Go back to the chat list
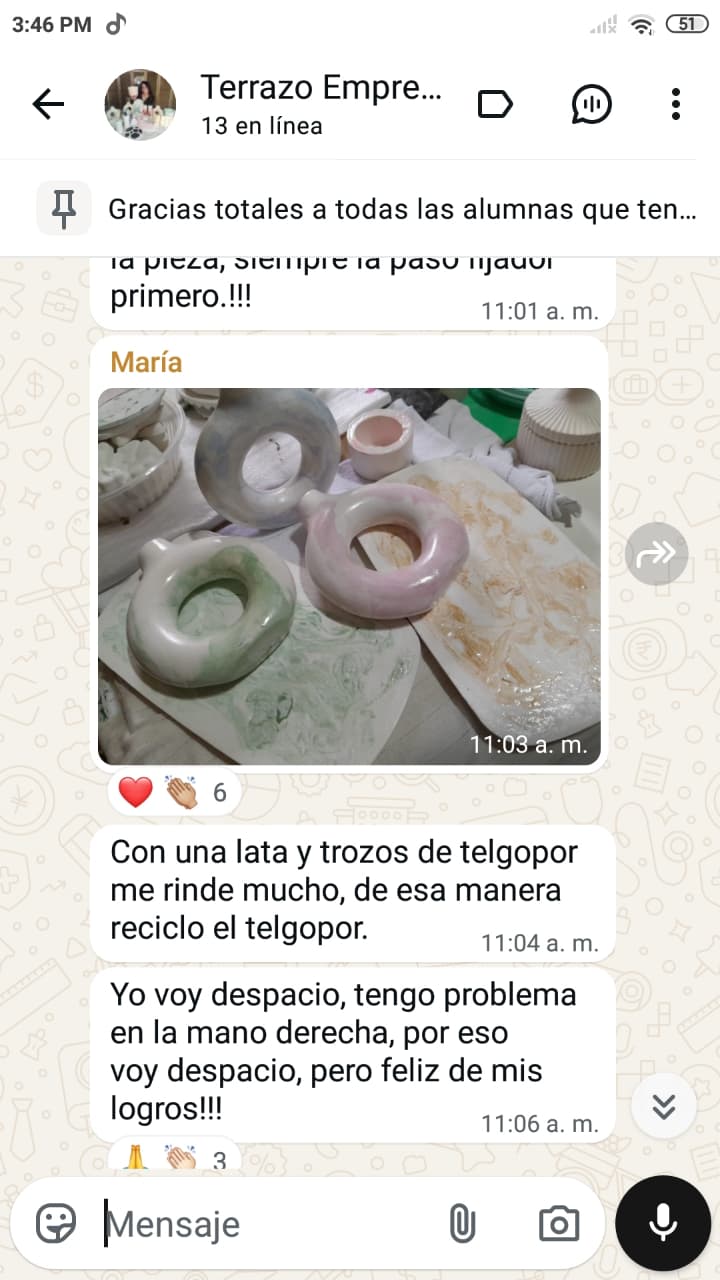Screen dimensions: 720x1280 [48, 104]
